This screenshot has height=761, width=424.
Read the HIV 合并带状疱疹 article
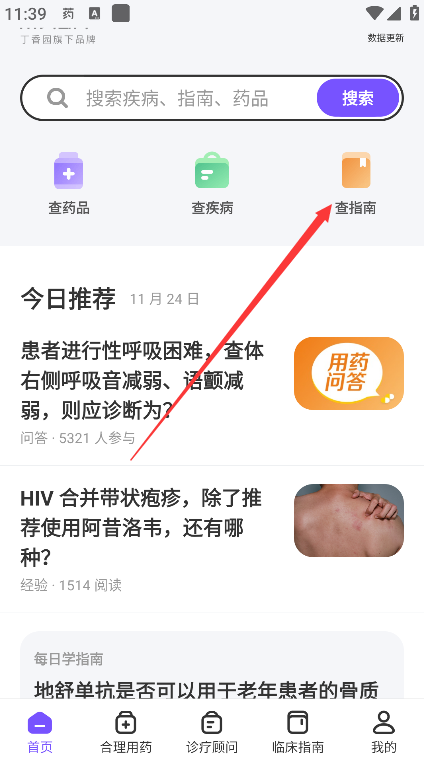click(212, 540)
